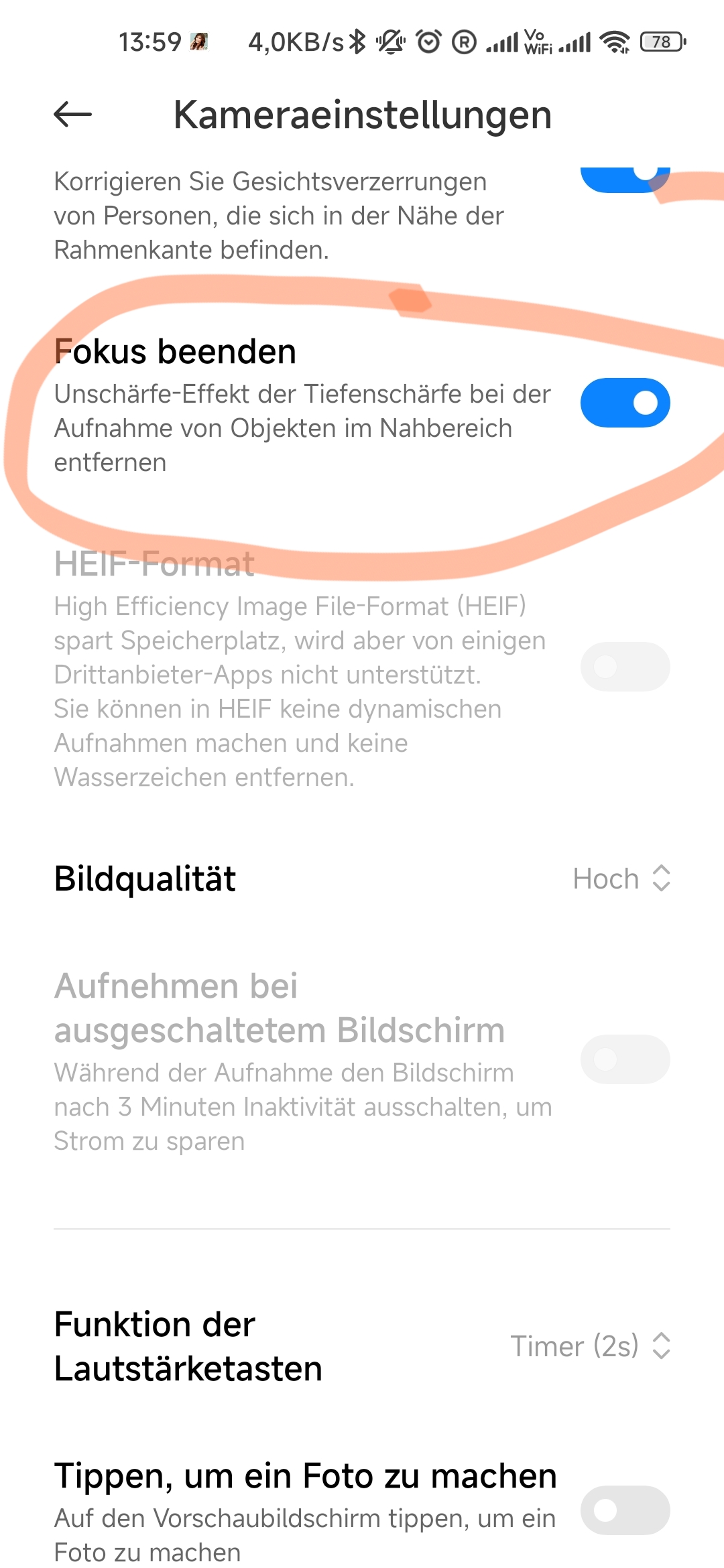The width and height of the screenshot is (724, 1568).
Task: Go back from Kameraeinstellungen
Action: [72, 114]
